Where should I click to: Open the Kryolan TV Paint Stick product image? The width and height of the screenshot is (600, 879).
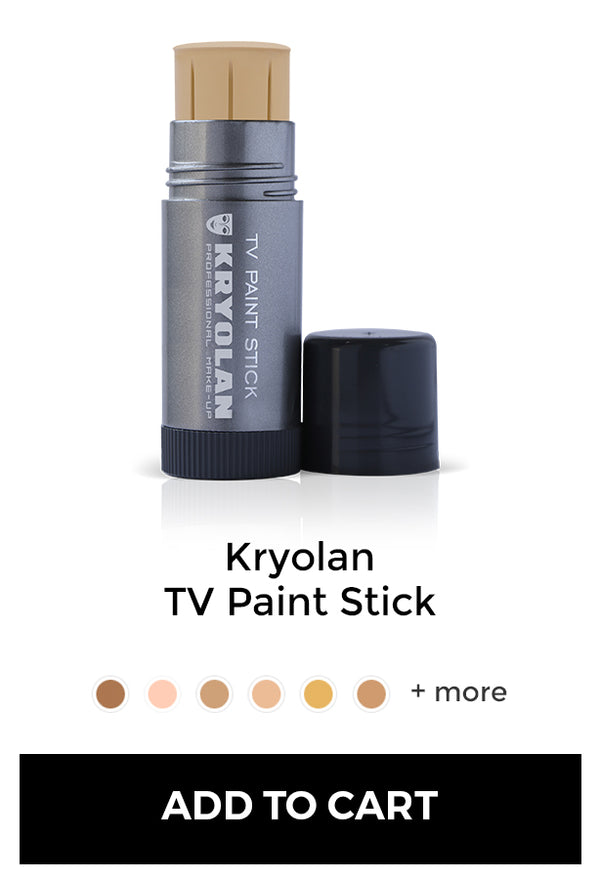click(x=300, y=260)
